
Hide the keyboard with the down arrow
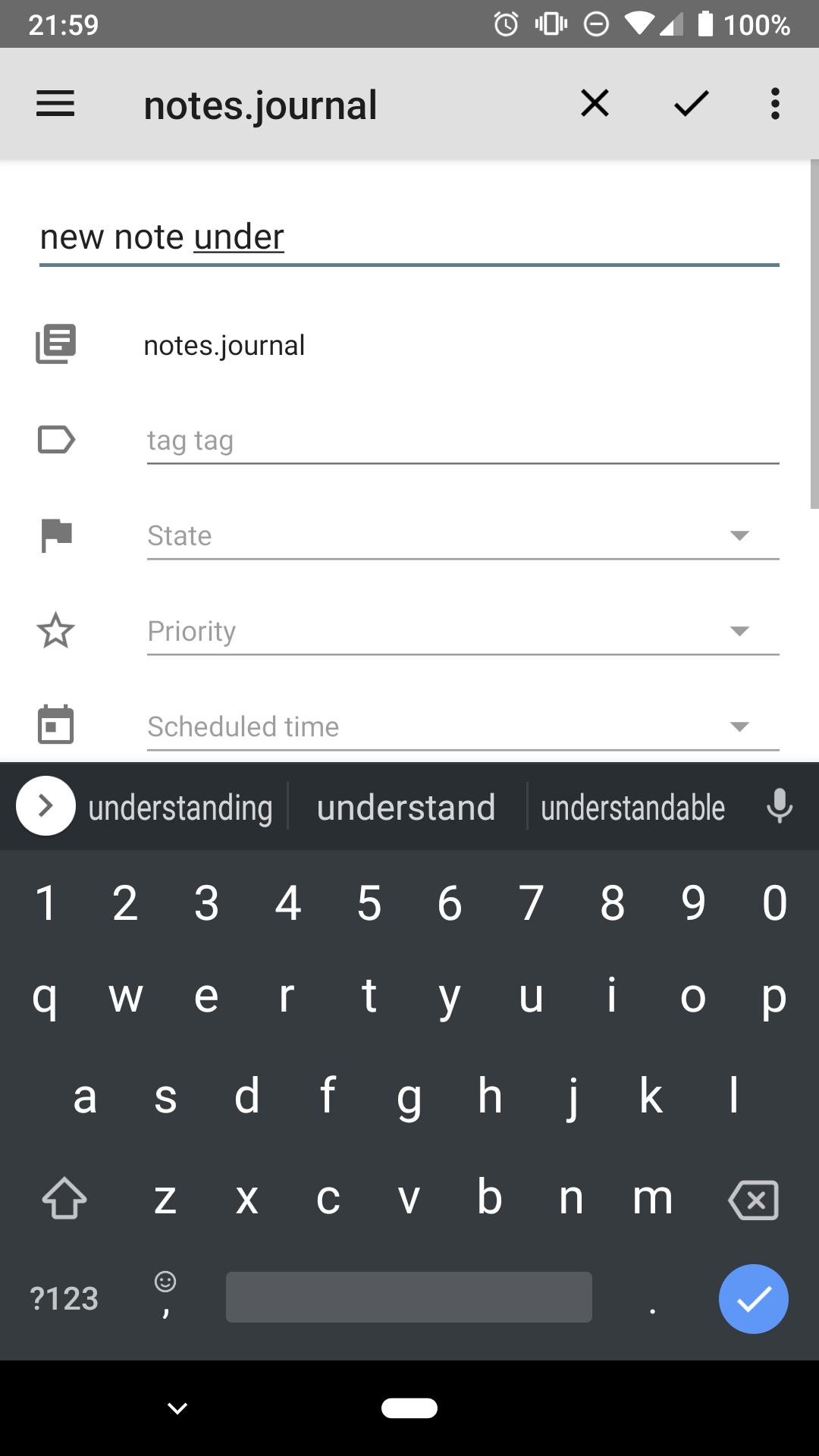(177, 1408)
